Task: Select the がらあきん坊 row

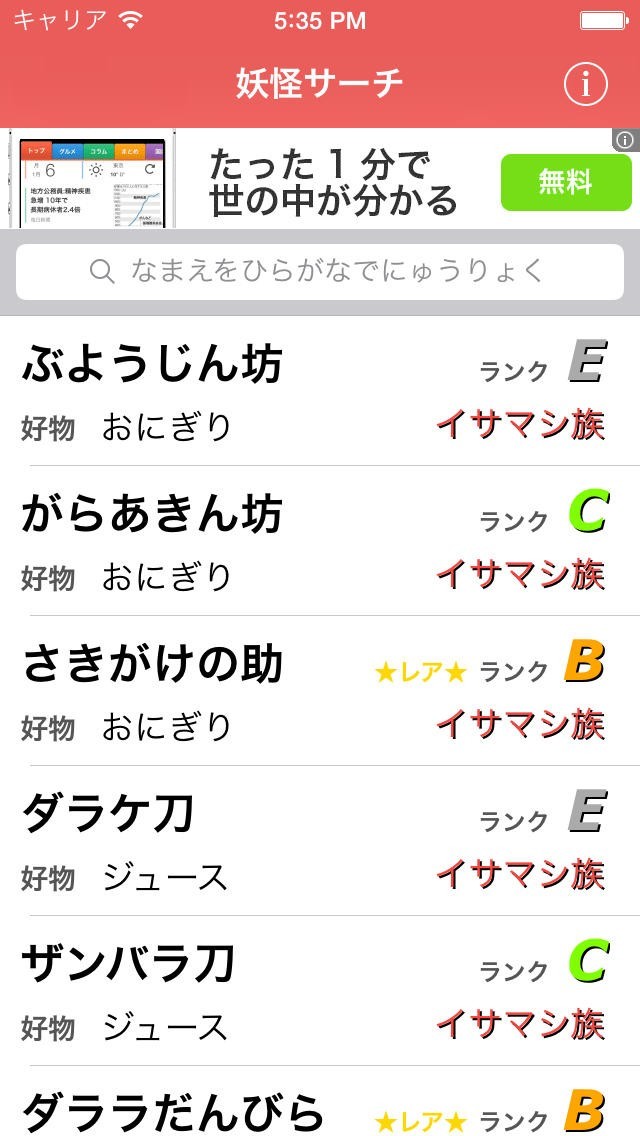Action: [x=320, y=541]
